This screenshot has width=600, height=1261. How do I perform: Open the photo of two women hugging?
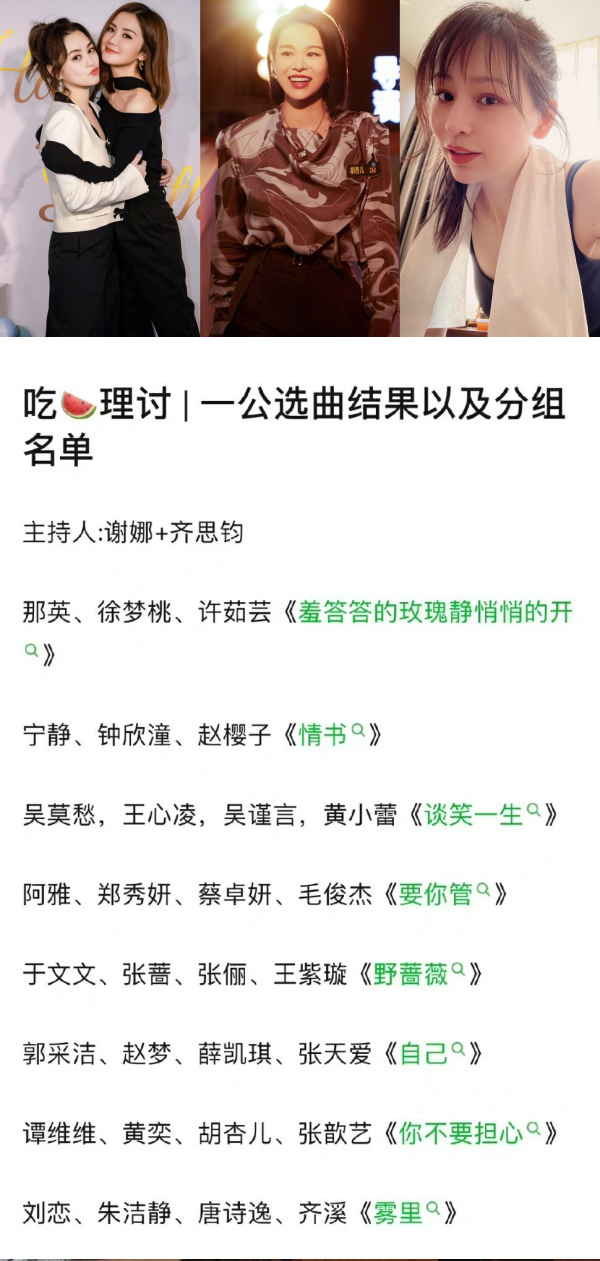coord(99,168)
